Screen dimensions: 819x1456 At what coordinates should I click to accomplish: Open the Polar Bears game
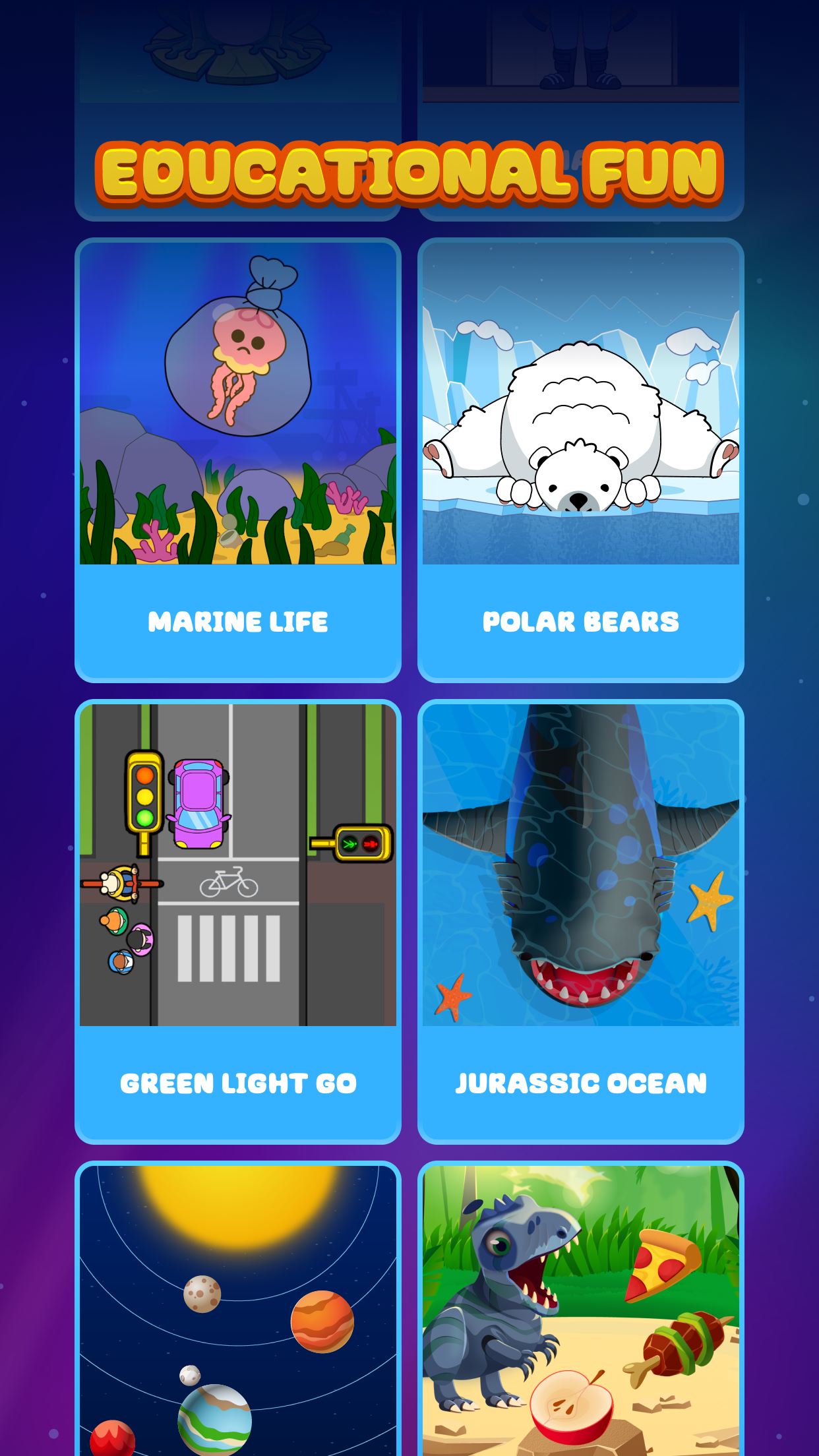click(x=580, y=460)
